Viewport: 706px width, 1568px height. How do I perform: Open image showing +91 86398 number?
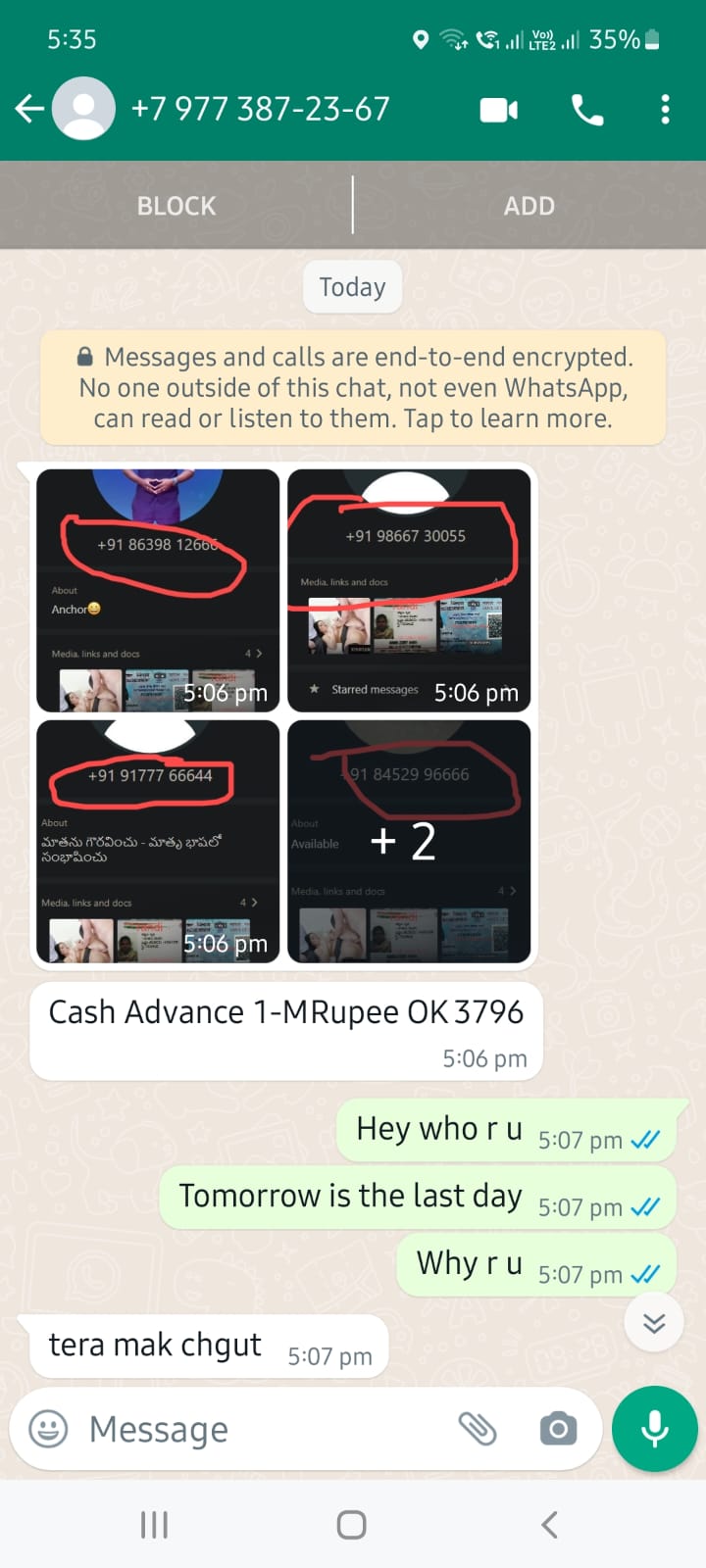pos(158,590)
